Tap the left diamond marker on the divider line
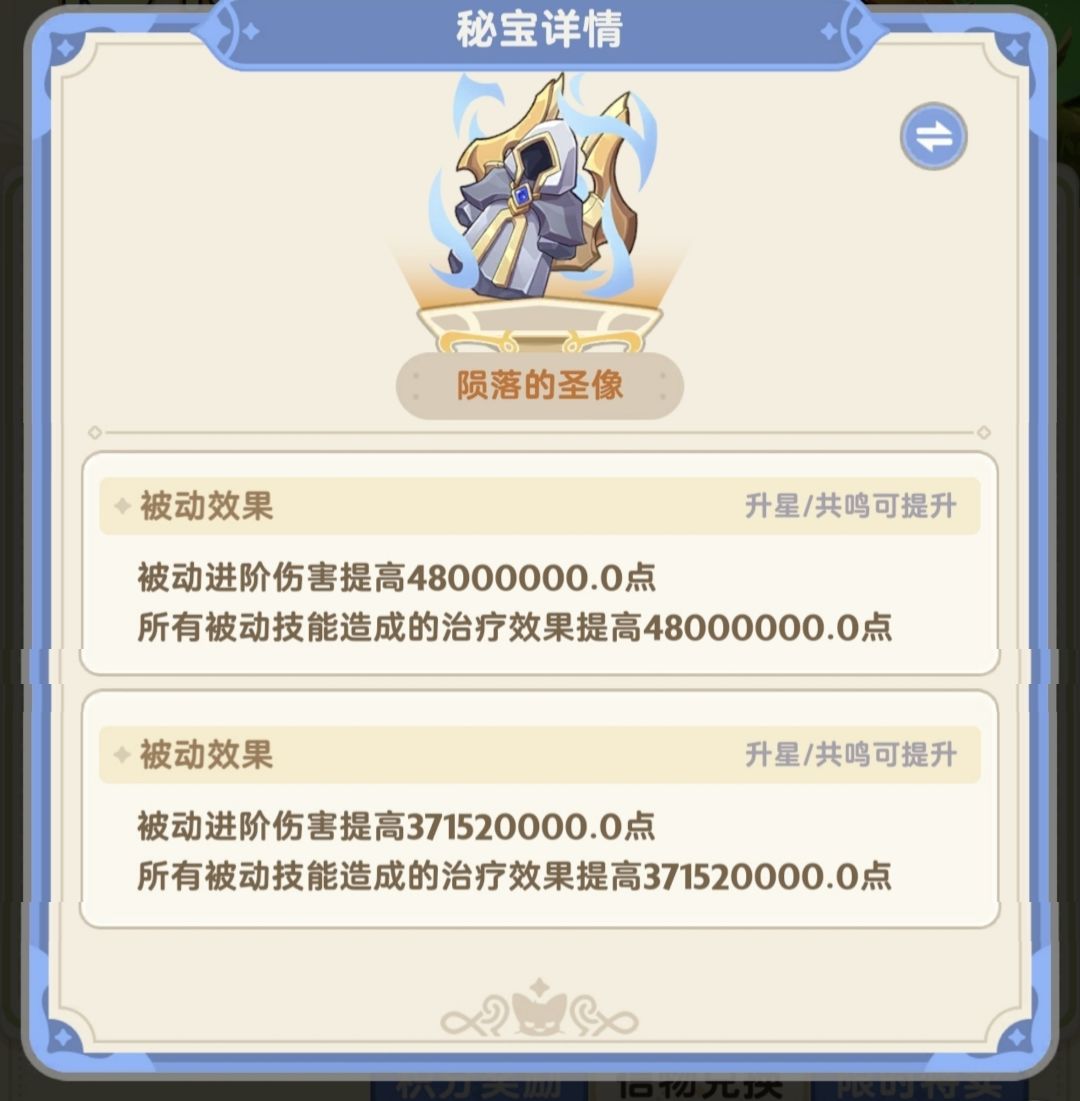This screenshot has width=1080, height=1101. coord(96,434)
